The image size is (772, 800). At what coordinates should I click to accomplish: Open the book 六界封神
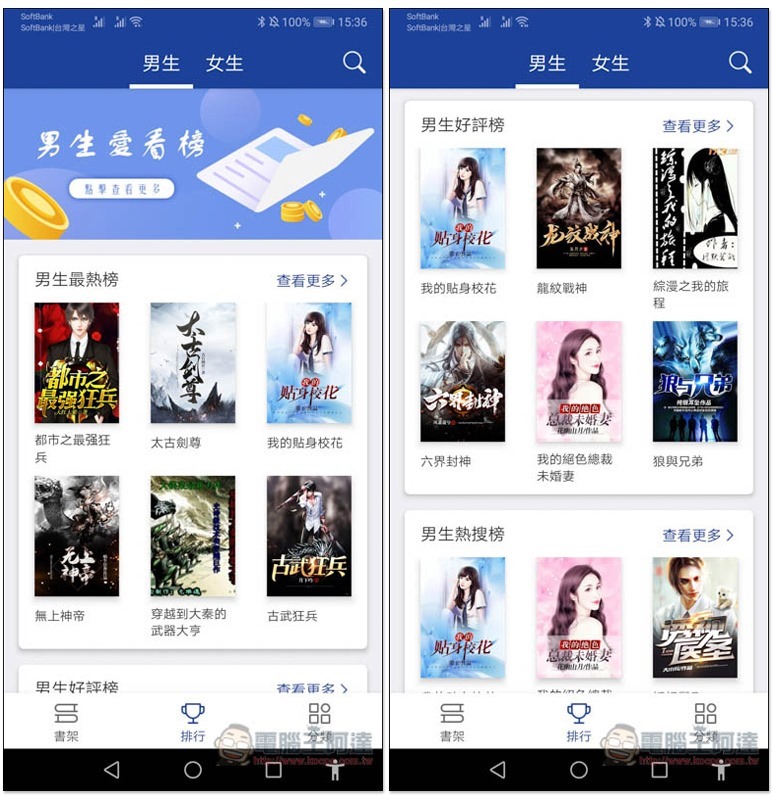tap(463, 381)
